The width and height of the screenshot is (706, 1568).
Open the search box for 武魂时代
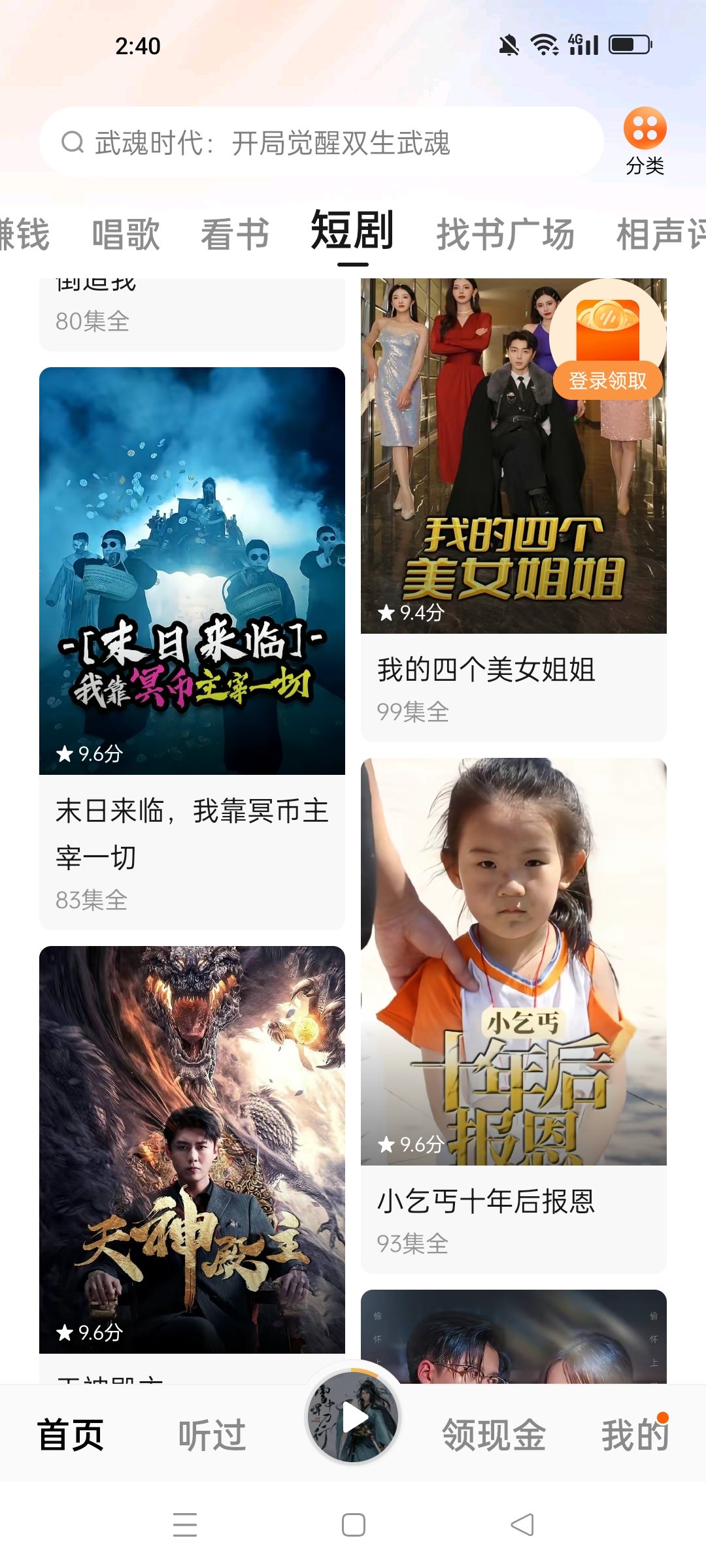point(320,142)
